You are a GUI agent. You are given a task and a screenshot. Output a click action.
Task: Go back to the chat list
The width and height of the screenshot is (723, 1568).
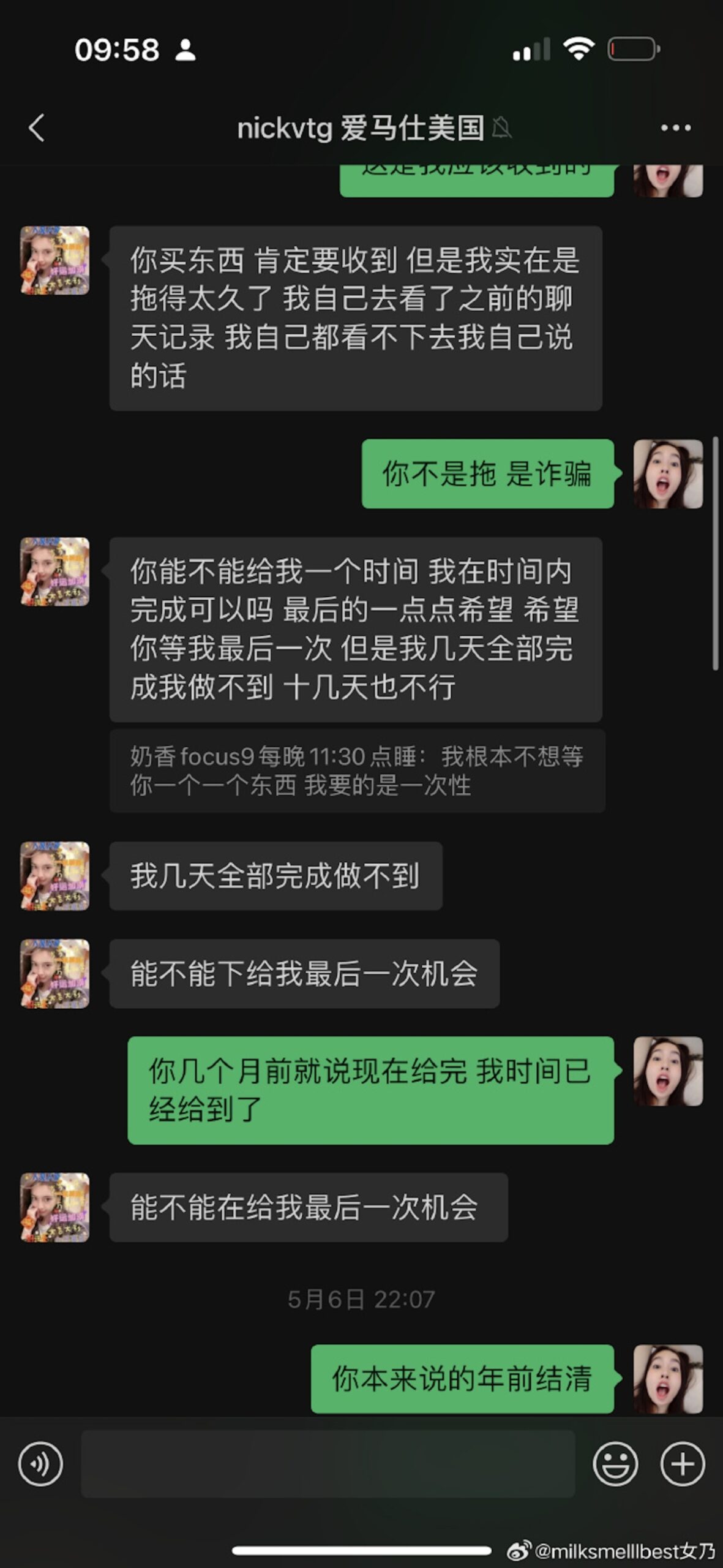pos(37,128)
